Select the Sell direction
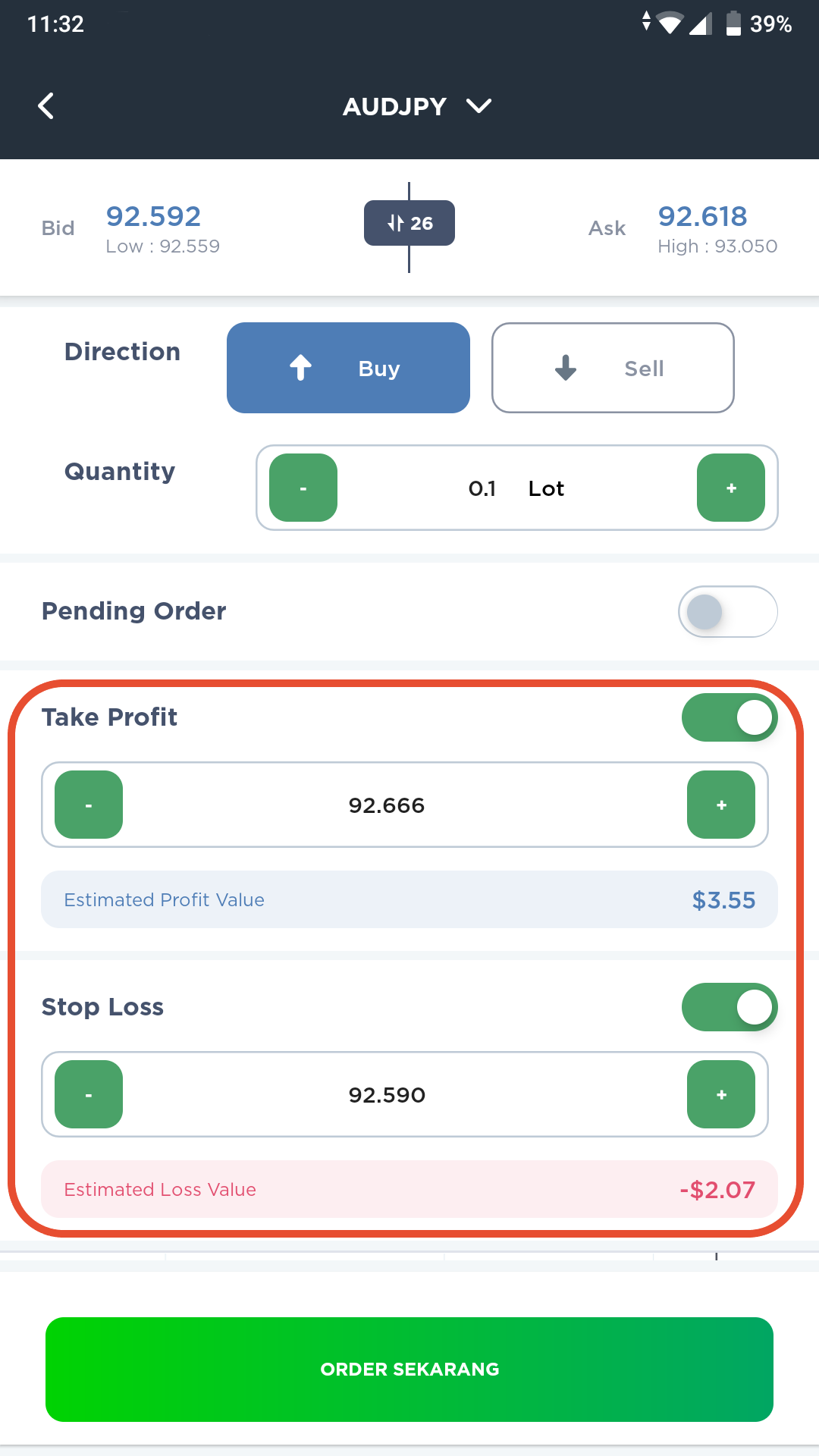819x1456 pixels. coord(613,368)
